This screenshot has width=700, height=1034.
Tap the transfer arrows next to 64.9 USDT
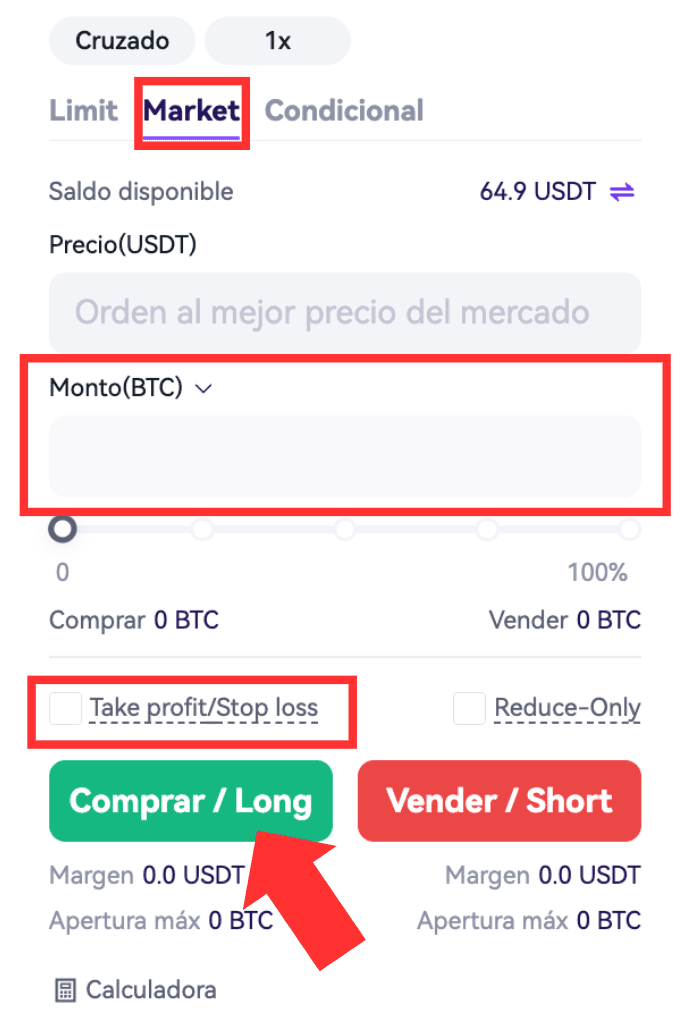tap(622, 191)
